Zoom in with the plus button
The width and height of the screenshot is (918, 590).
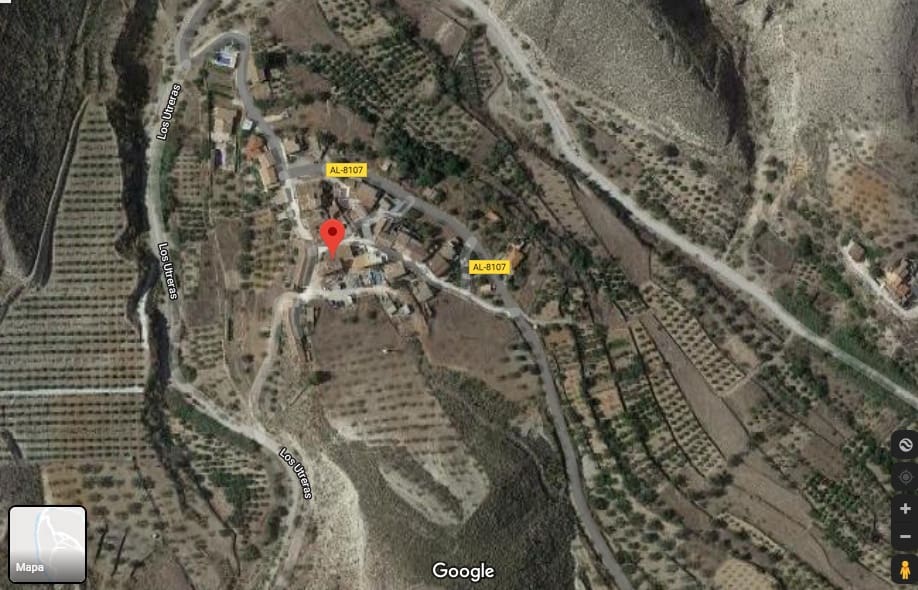[x=904, y=508]
